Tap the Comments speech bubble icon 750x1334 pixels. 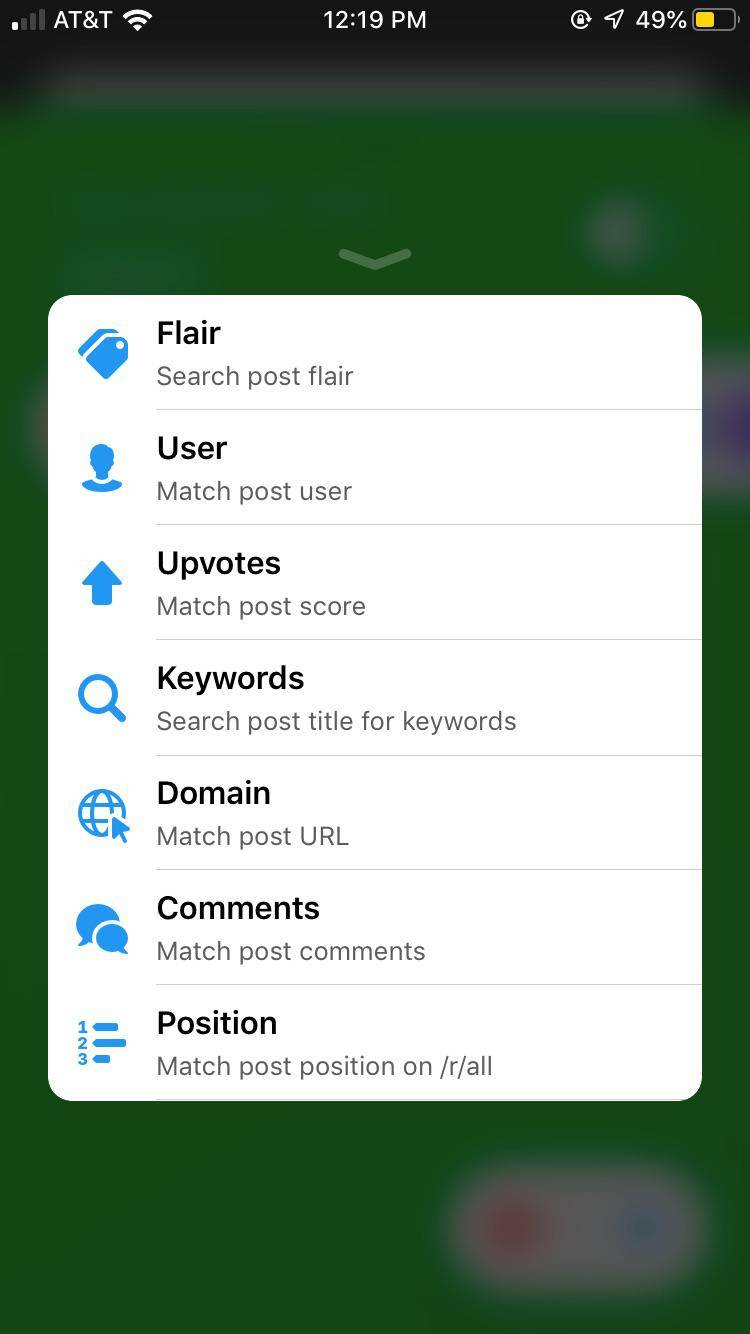[x=102, y=927]
